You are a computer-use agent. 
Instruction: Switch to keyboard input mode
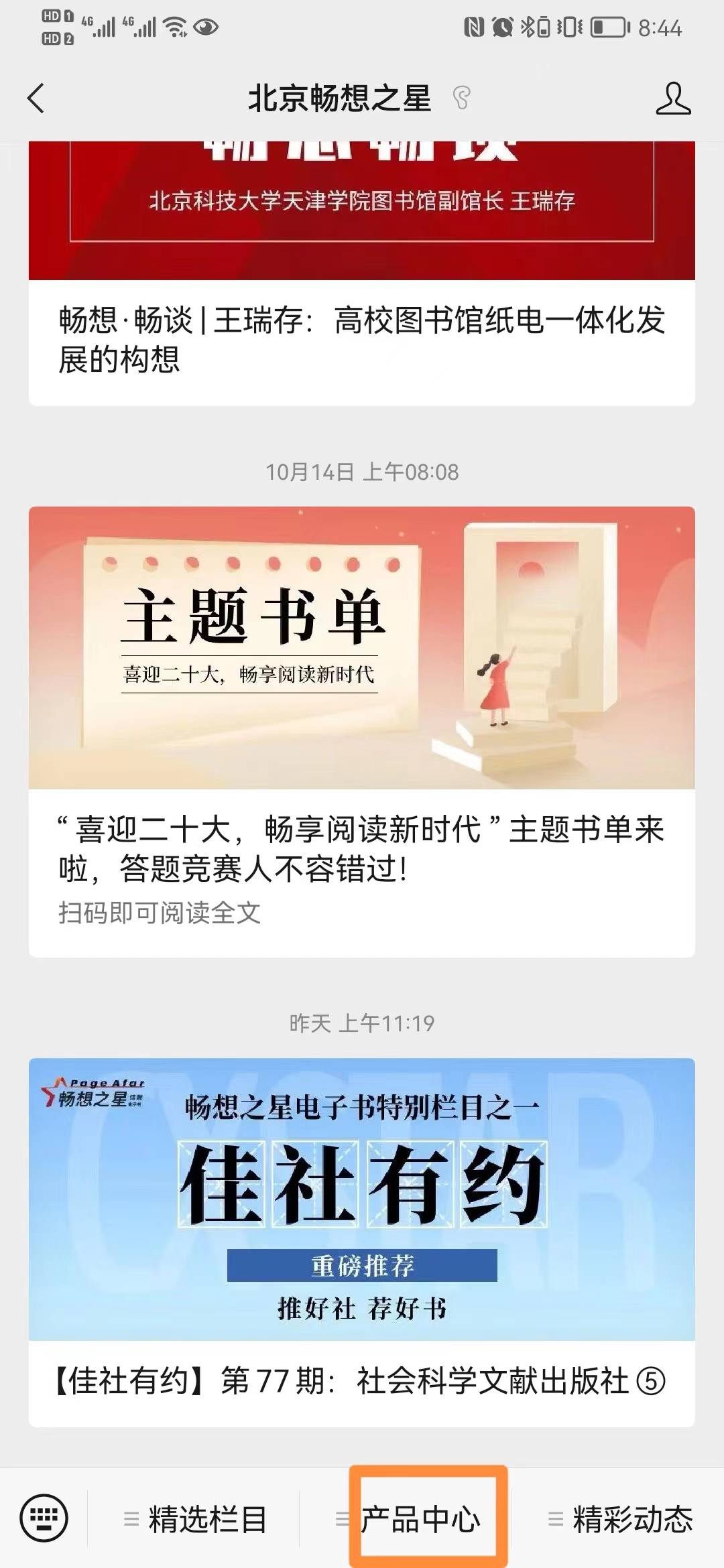coord(44,1518)
